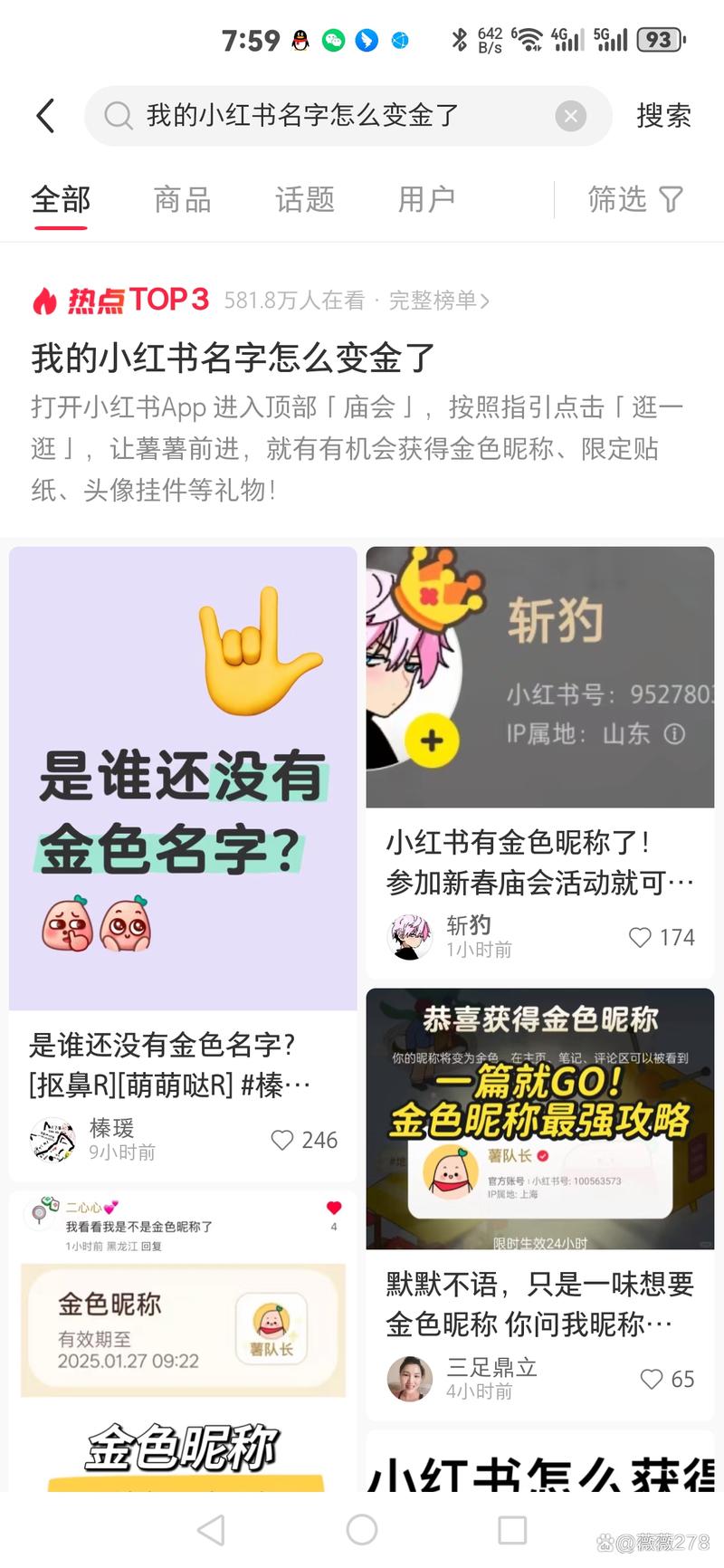Switch to the 用户 tab
The width and height of the screenshot is (724, 1568).
pyautogui.click(x=426, y=199)
